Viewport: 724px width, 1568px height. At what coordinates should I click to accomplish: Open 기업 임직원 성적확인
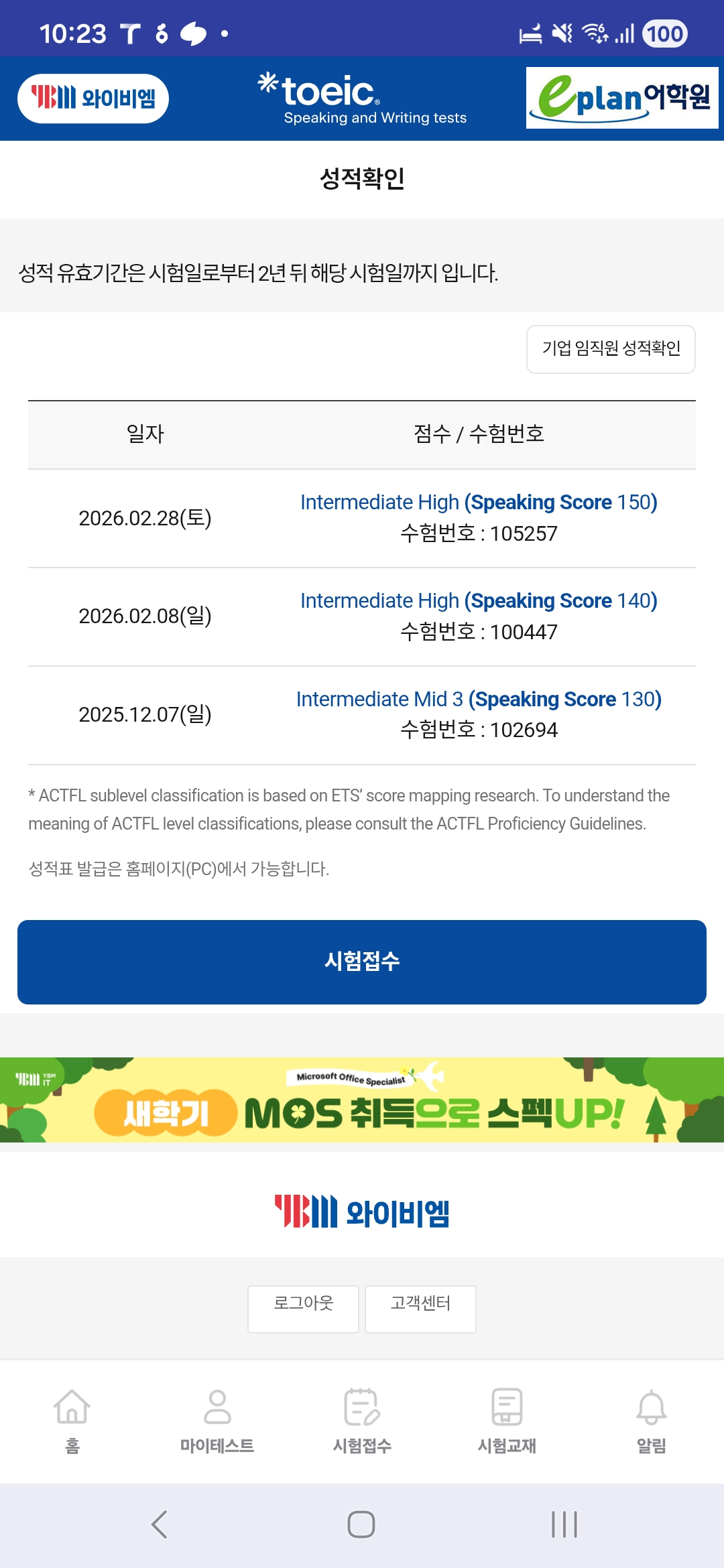611,349
